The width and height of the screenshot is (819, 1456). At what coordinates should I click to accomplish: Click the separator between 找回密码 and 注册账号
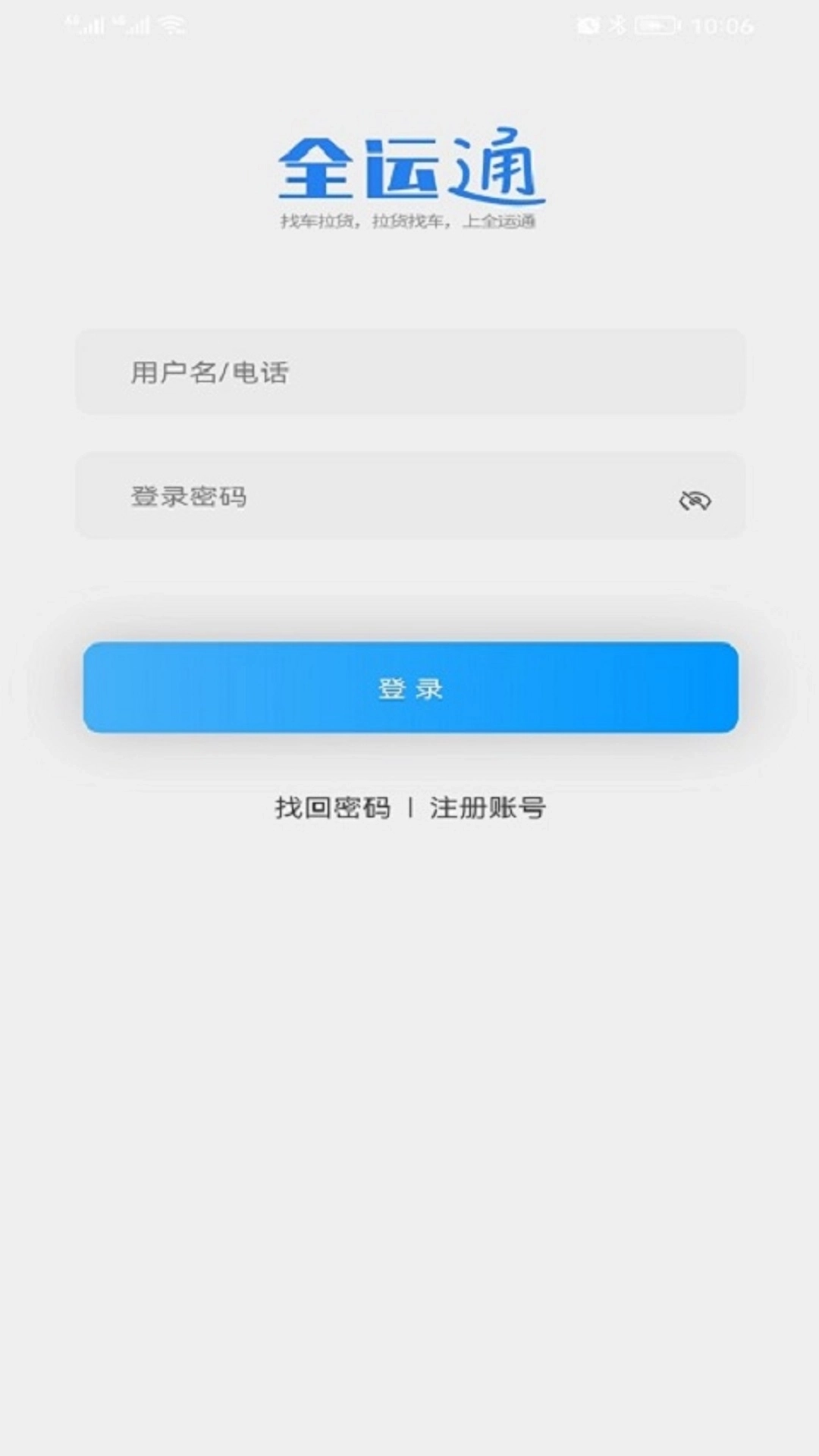pyautogui.click(x=409, y=808)
